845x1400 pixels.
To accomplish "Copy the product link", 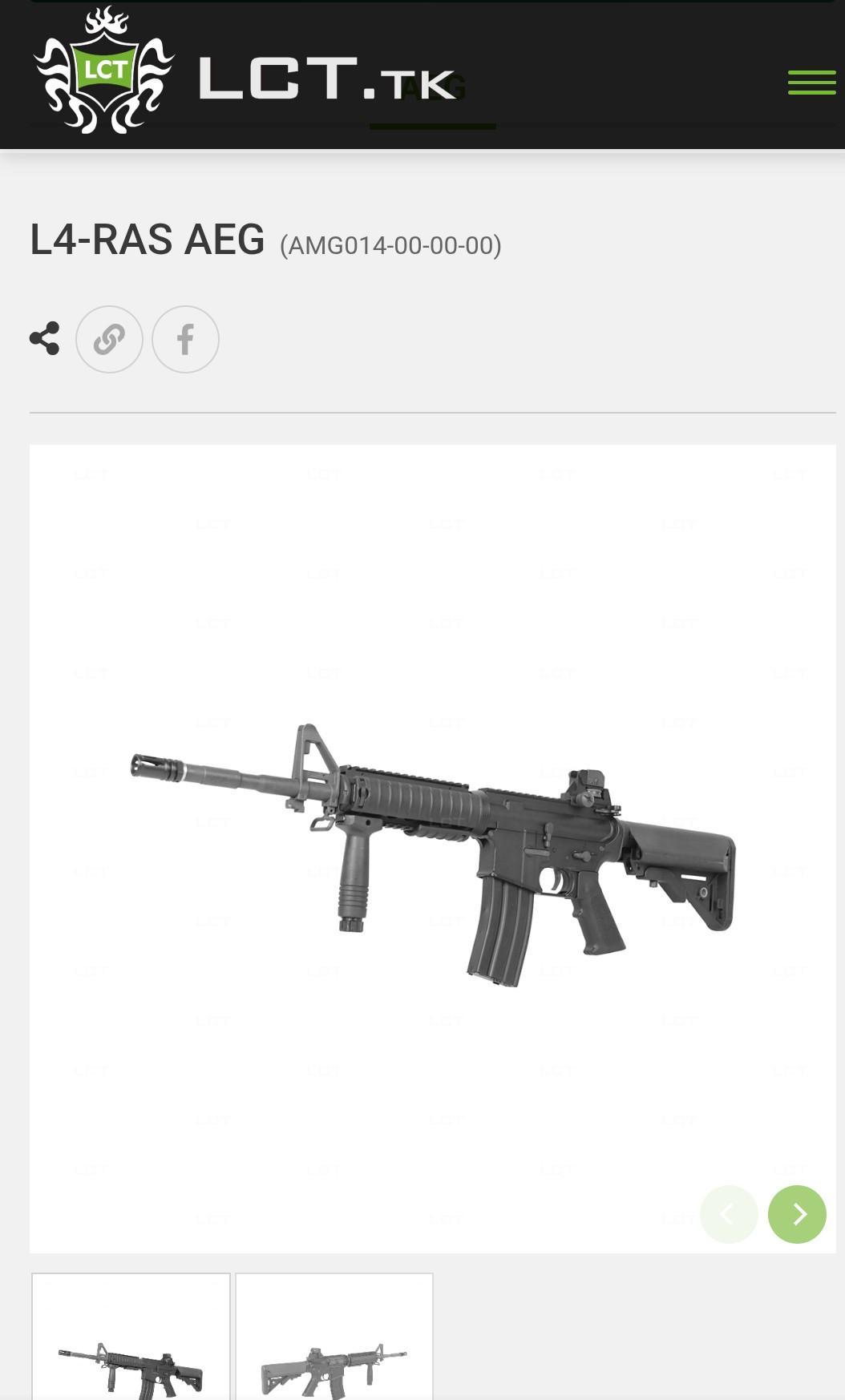I will coord(109,340).
